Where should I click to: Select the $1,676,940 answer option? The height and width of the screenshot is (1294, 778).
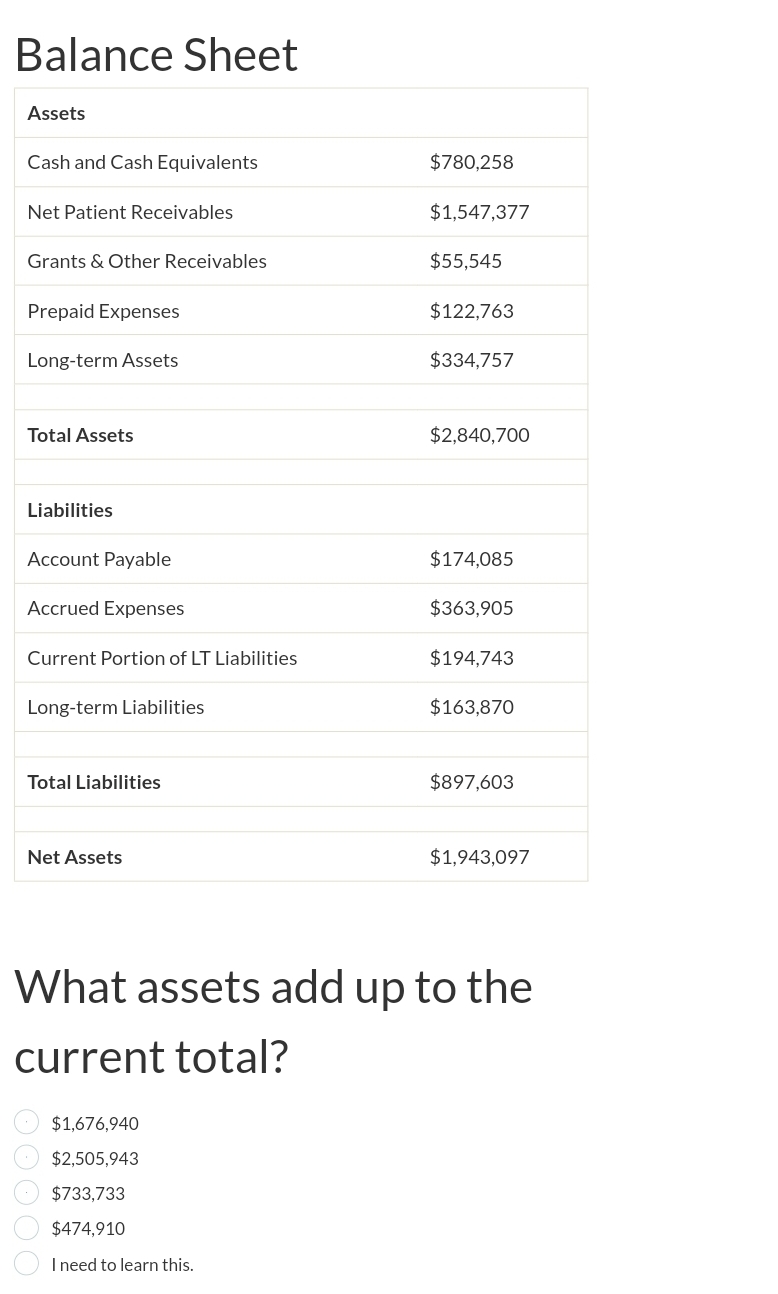pos(26,1121)
